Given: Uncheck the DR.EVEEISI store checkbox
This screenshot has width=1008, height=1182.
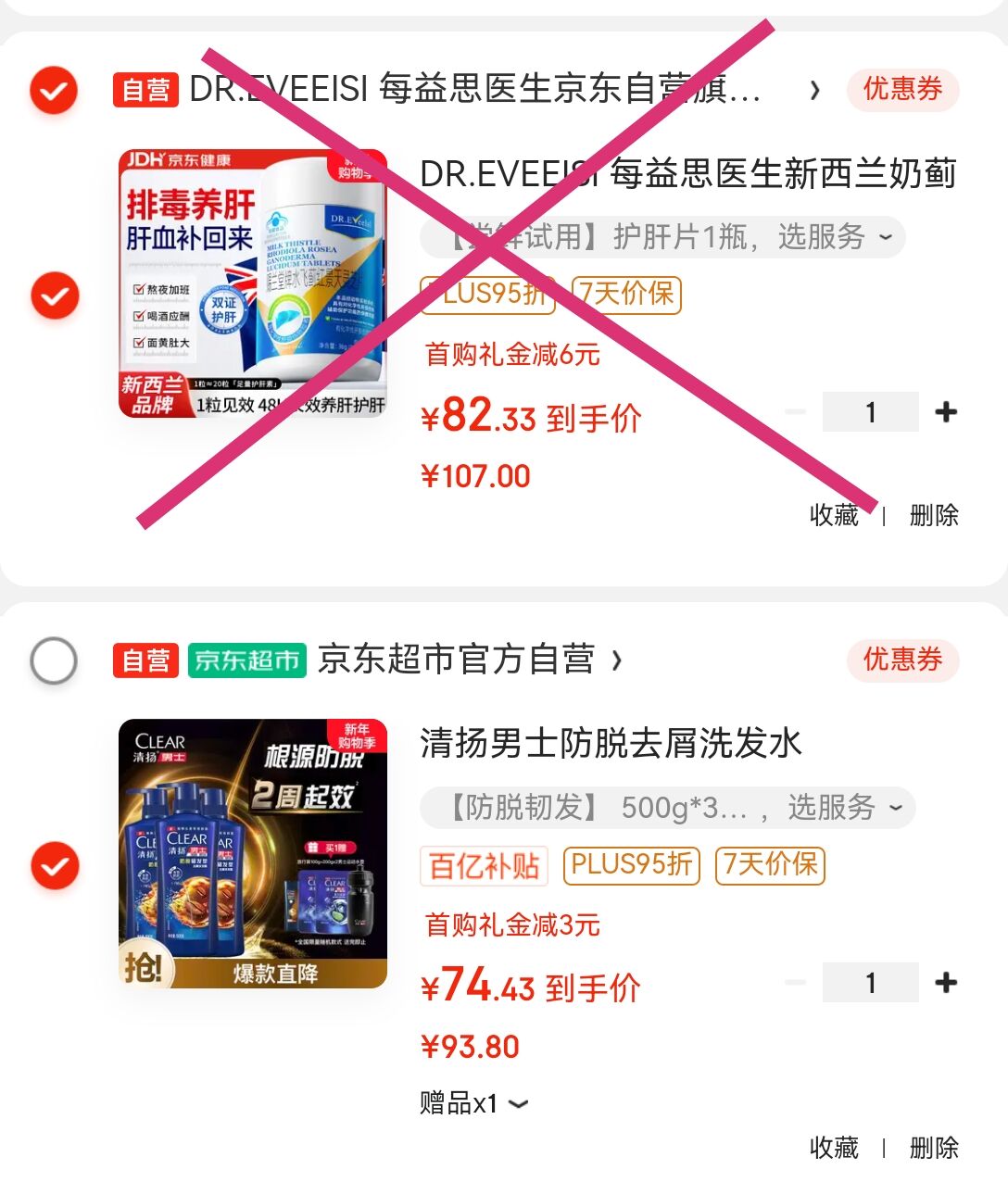Looking at the screenshot, I should pos(54,90).
